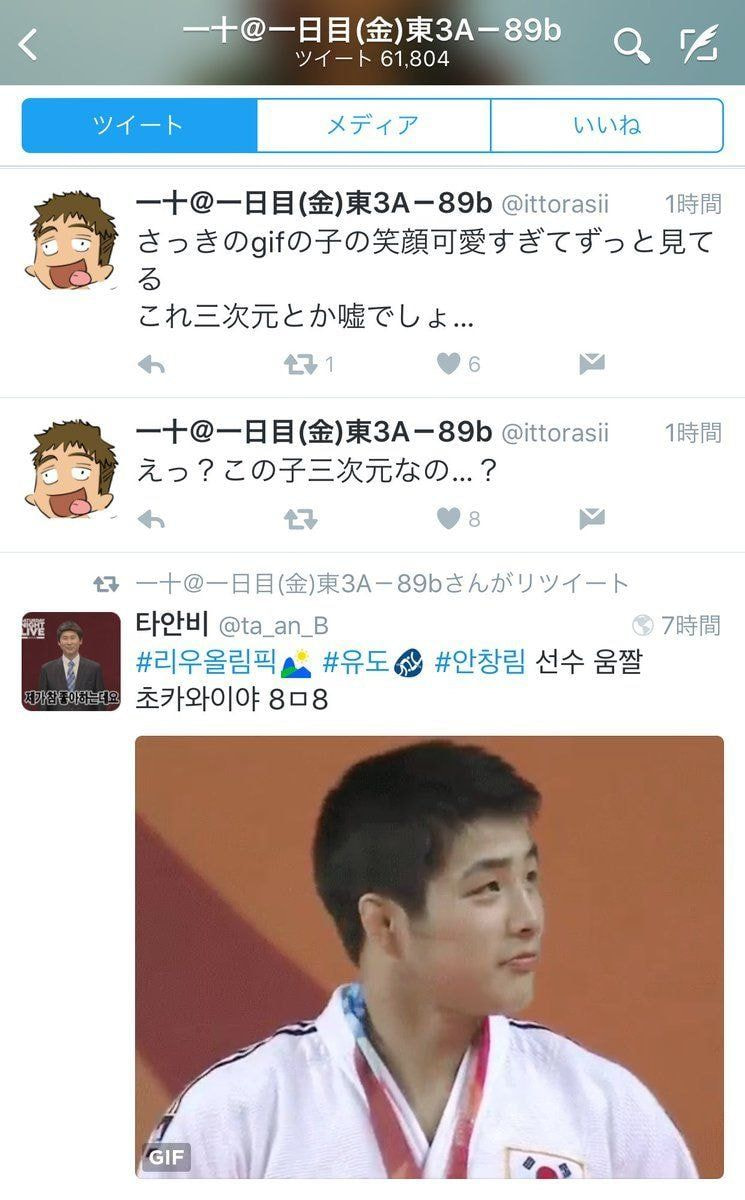Play the GIF in 타안비's tweet
The width and height of the screenshot is (745, 1200).
coord(429,957)
